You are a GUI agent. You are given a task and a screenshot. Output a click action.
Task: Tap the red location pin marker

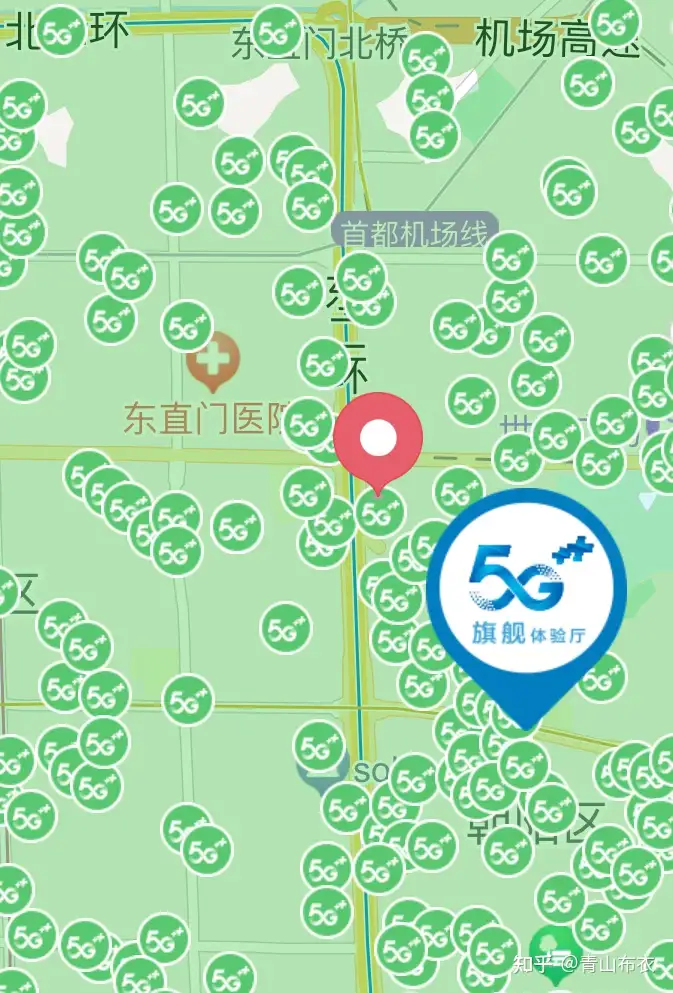pos(378,438)
